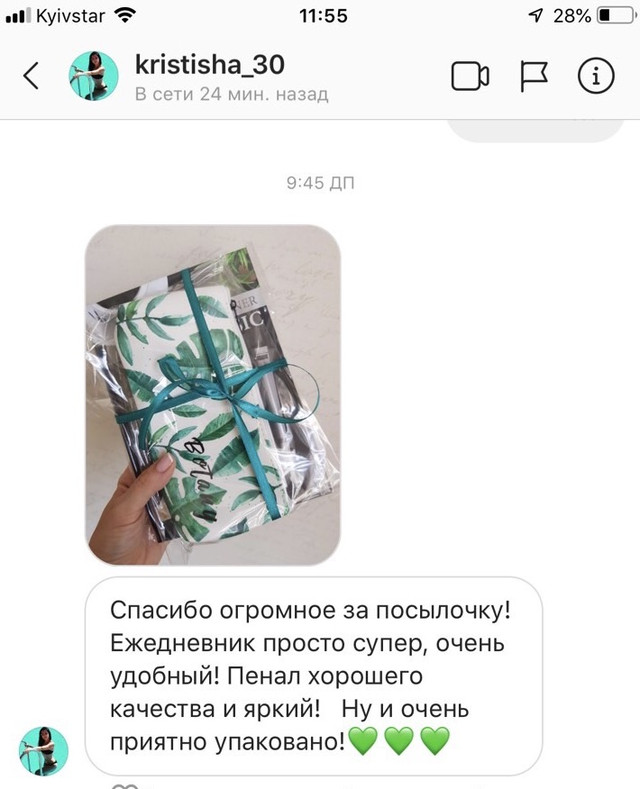This screenshot has height=789, width=640.
Task: Flag this conversation
Action: click(x=534, y=77)
